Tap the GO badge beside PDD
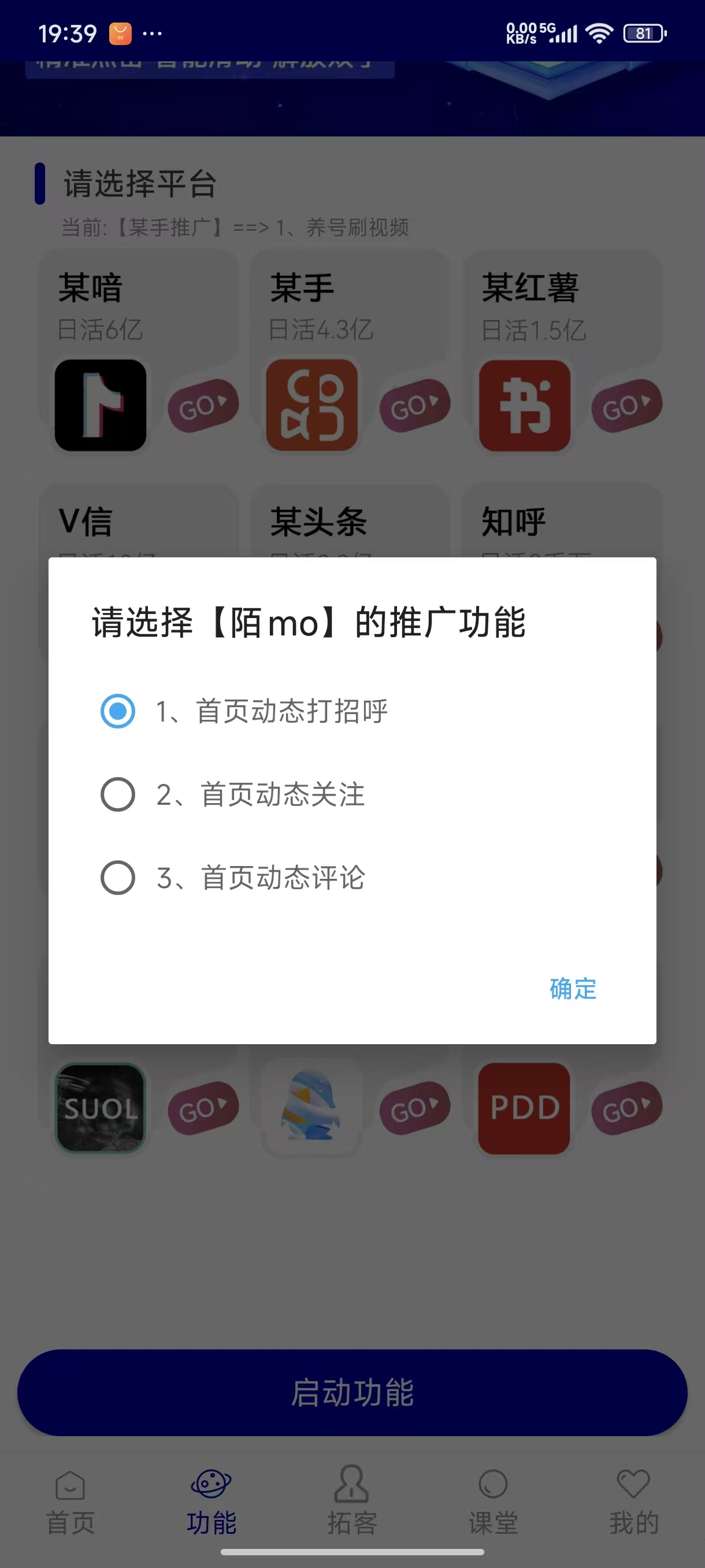705x1568 pixels. [625, 1108]
